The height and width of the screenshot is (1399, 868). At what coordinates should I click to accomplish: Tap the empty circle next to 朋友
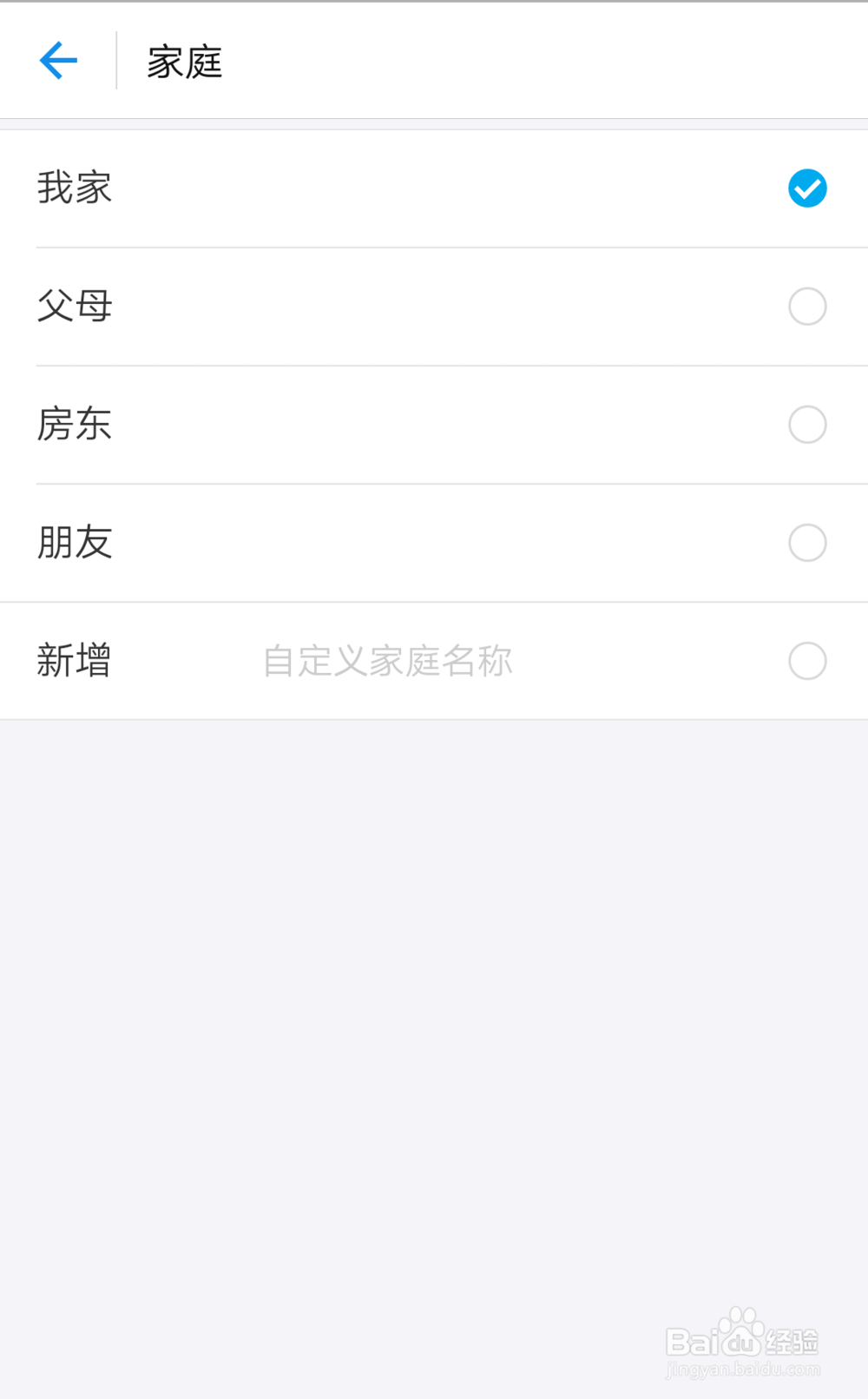[807, 543]
